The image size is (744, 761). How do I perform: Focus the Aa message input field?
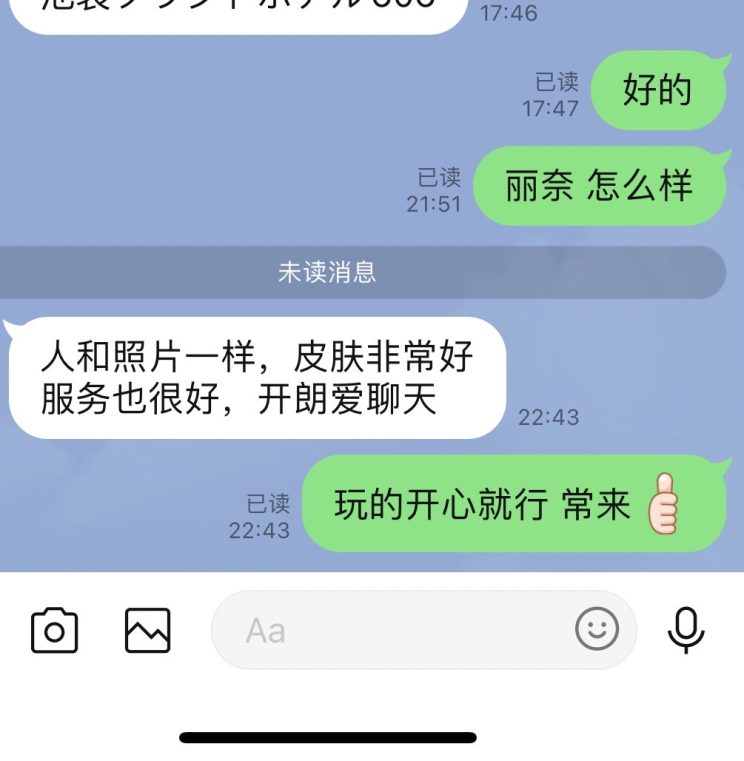(x=400, y=631)
